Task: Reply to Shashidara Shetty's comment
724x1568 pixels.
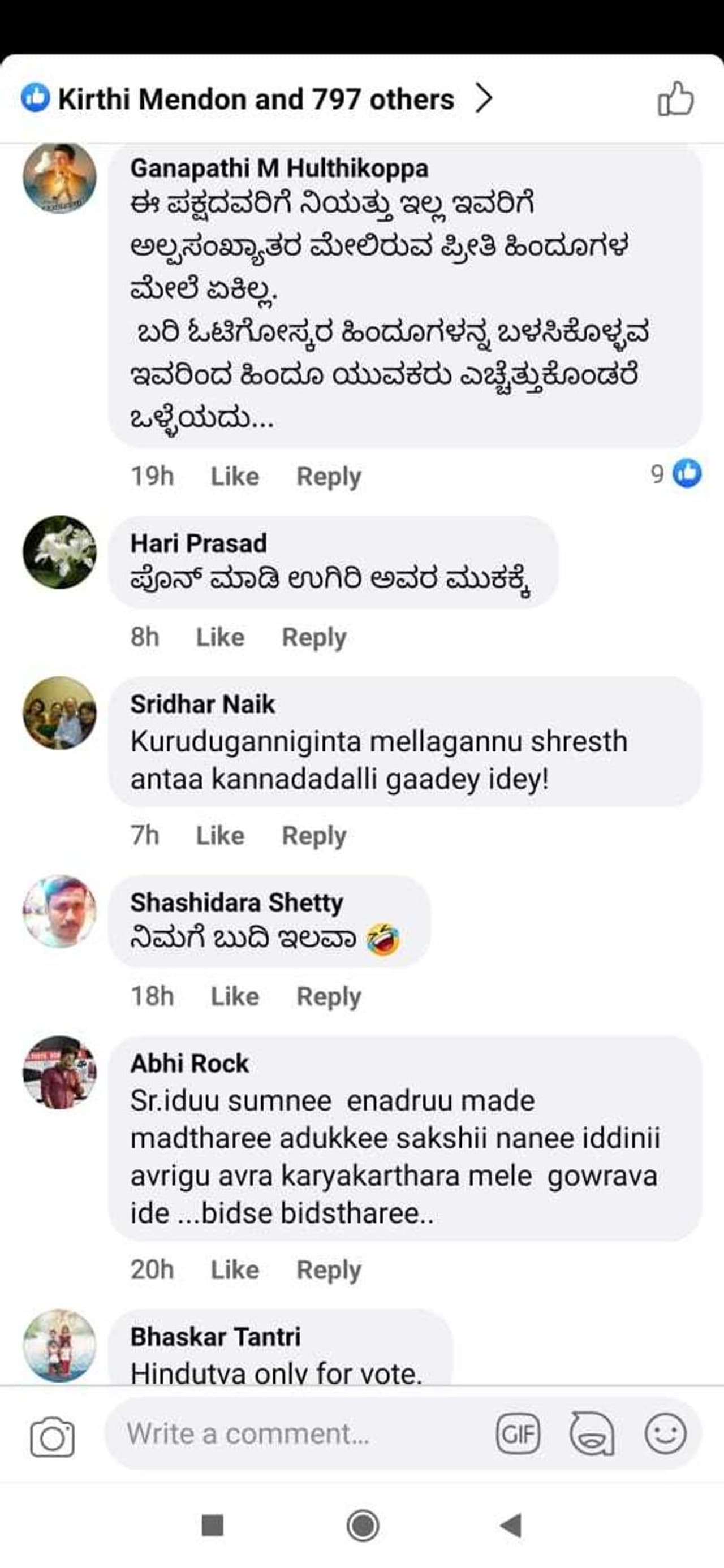Action: point(328,996)
